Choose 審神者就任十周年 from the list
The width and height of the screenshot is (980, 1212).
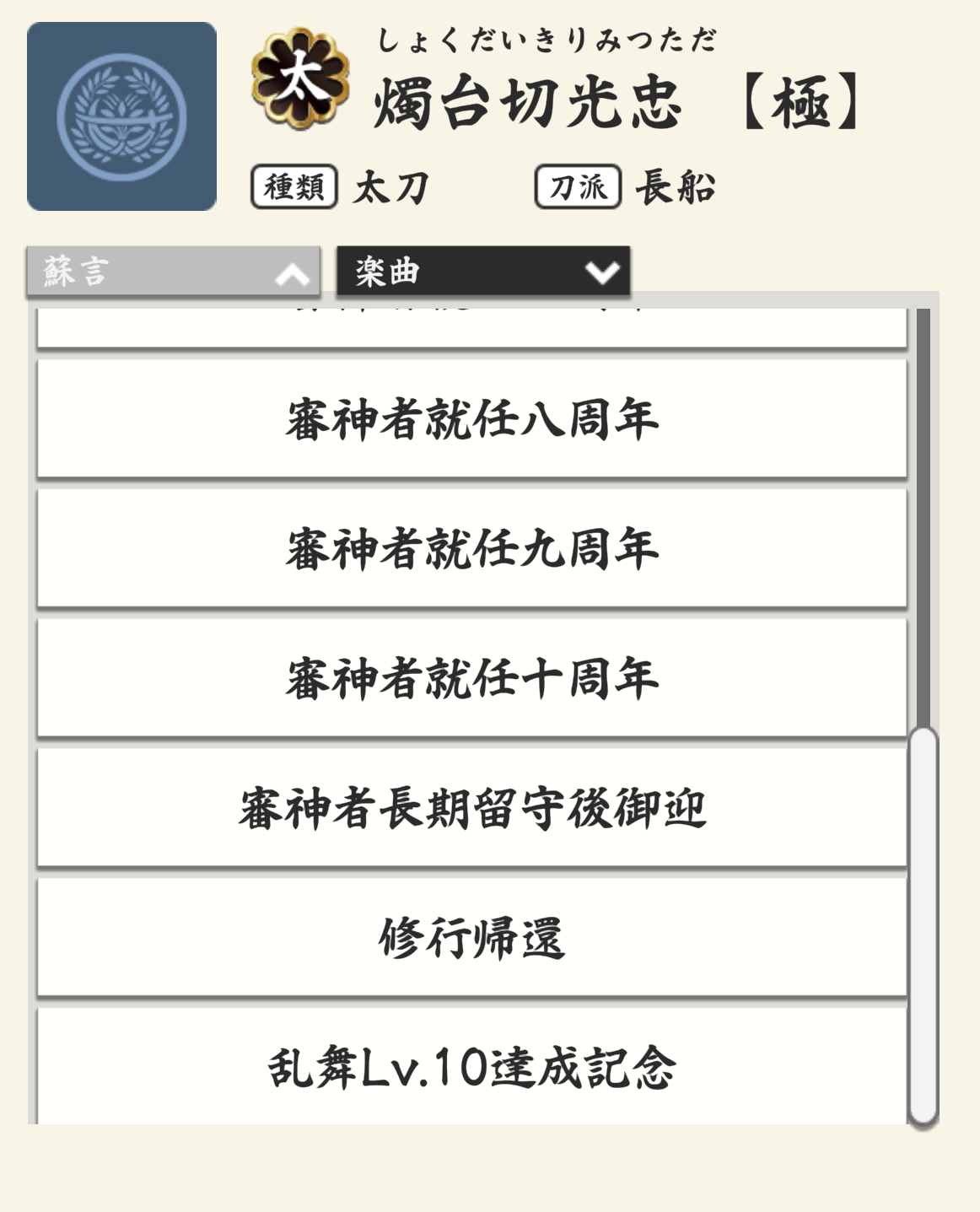pyautogui.click(x=471, y=679)
